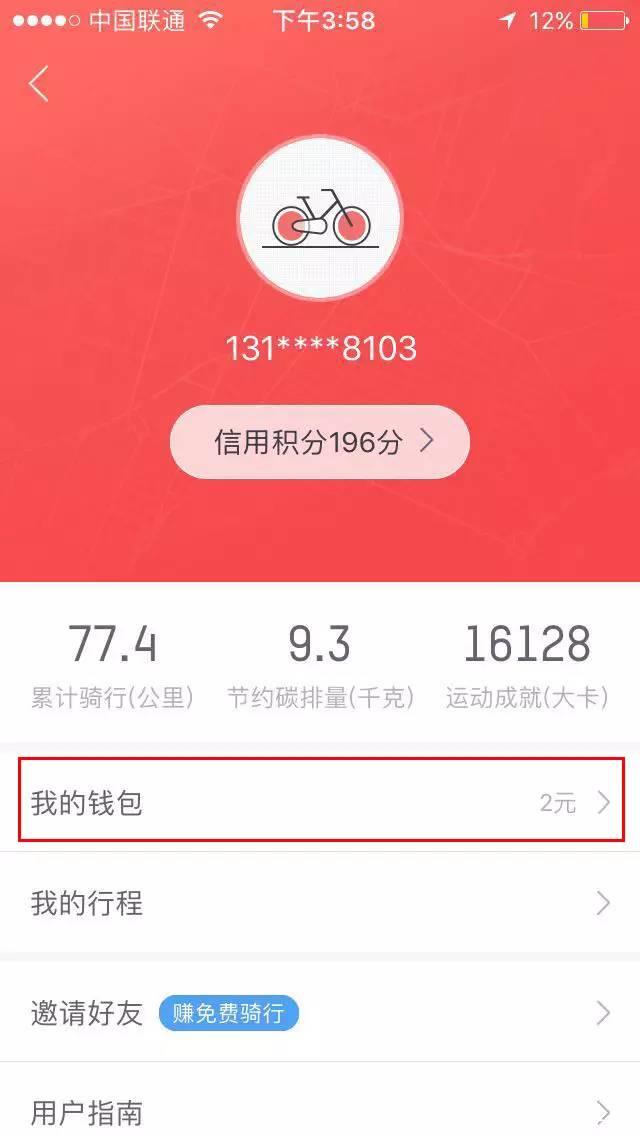This screenshot has width=640, height=1136.
Task: Open 邀请好友 invite friends row
Action: 320,1013
